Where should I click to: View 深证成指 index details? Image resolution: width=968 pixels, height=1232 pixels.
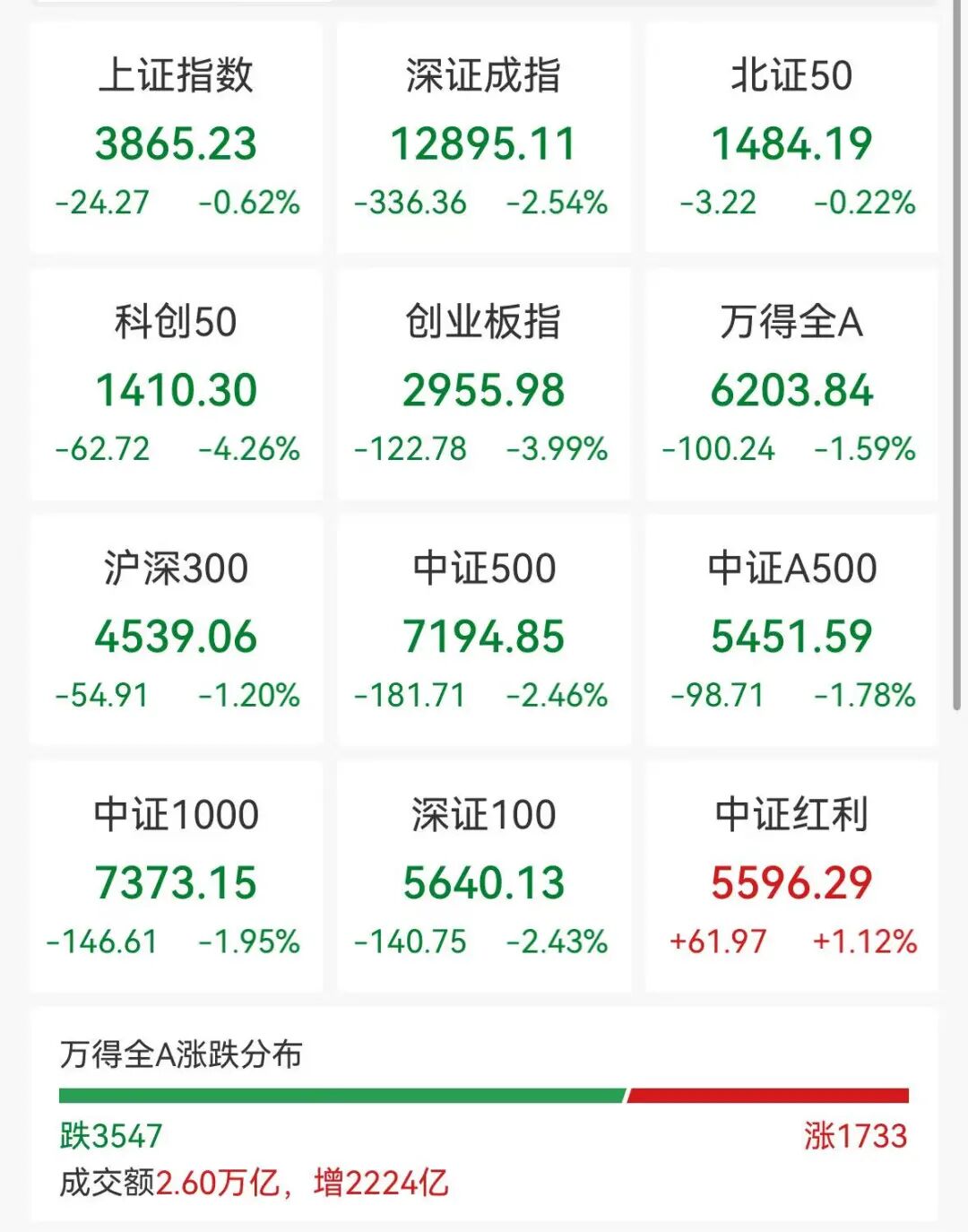tap(484, 139)
